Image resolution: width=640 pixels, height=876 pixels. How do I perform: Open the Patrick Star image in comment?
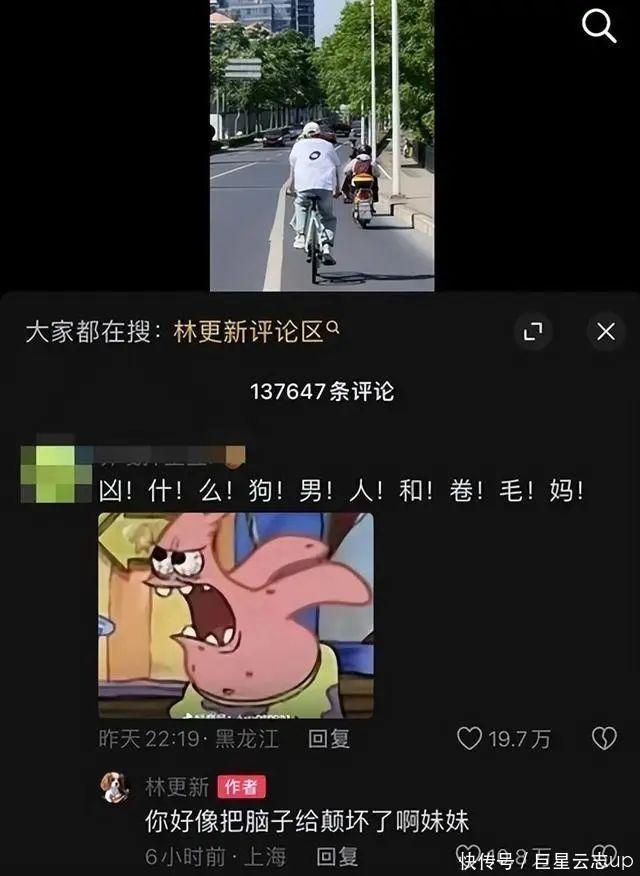tap(235, 615)
